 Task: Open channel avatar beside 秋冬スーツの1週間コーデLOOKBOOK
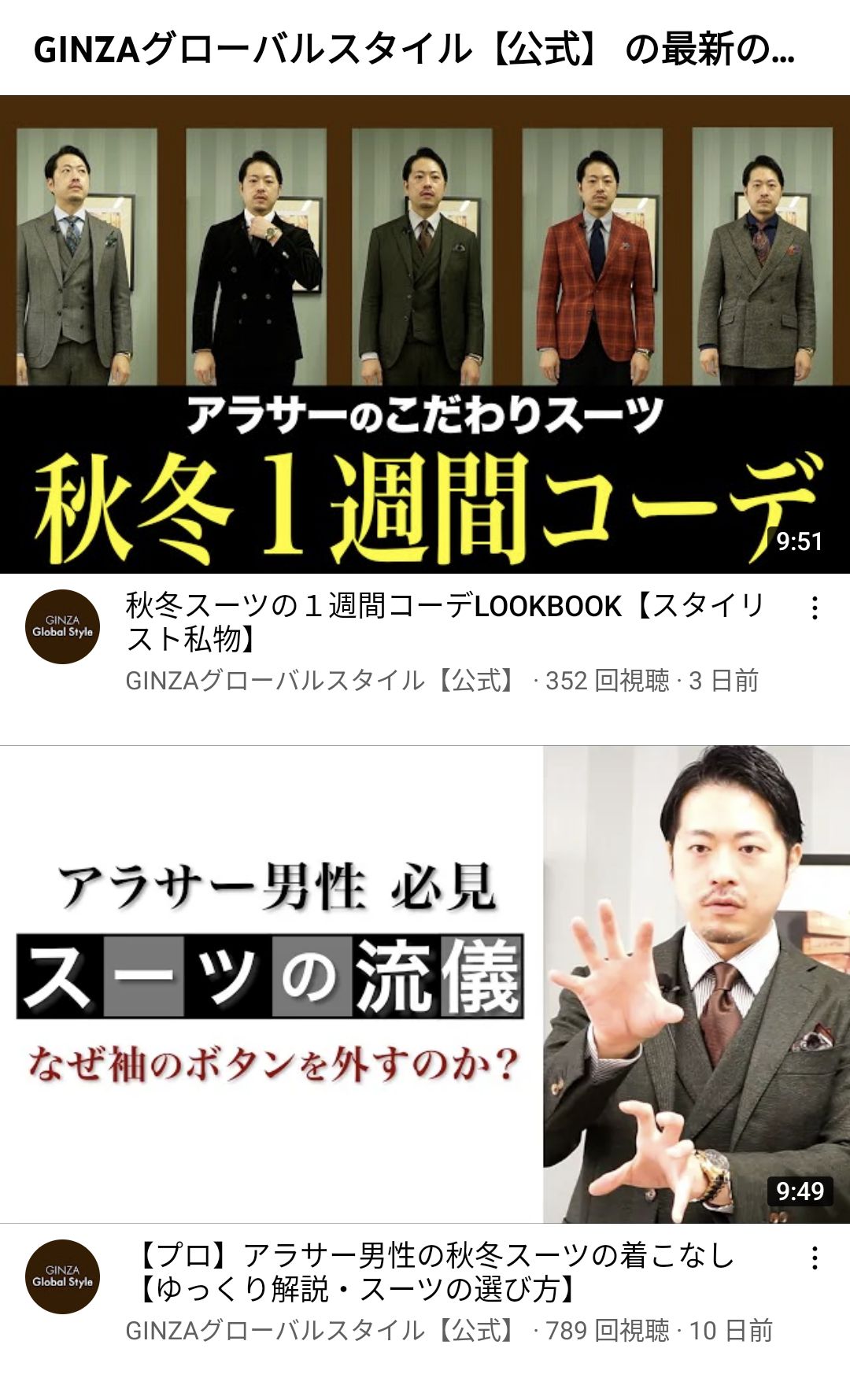coord(62,626)
